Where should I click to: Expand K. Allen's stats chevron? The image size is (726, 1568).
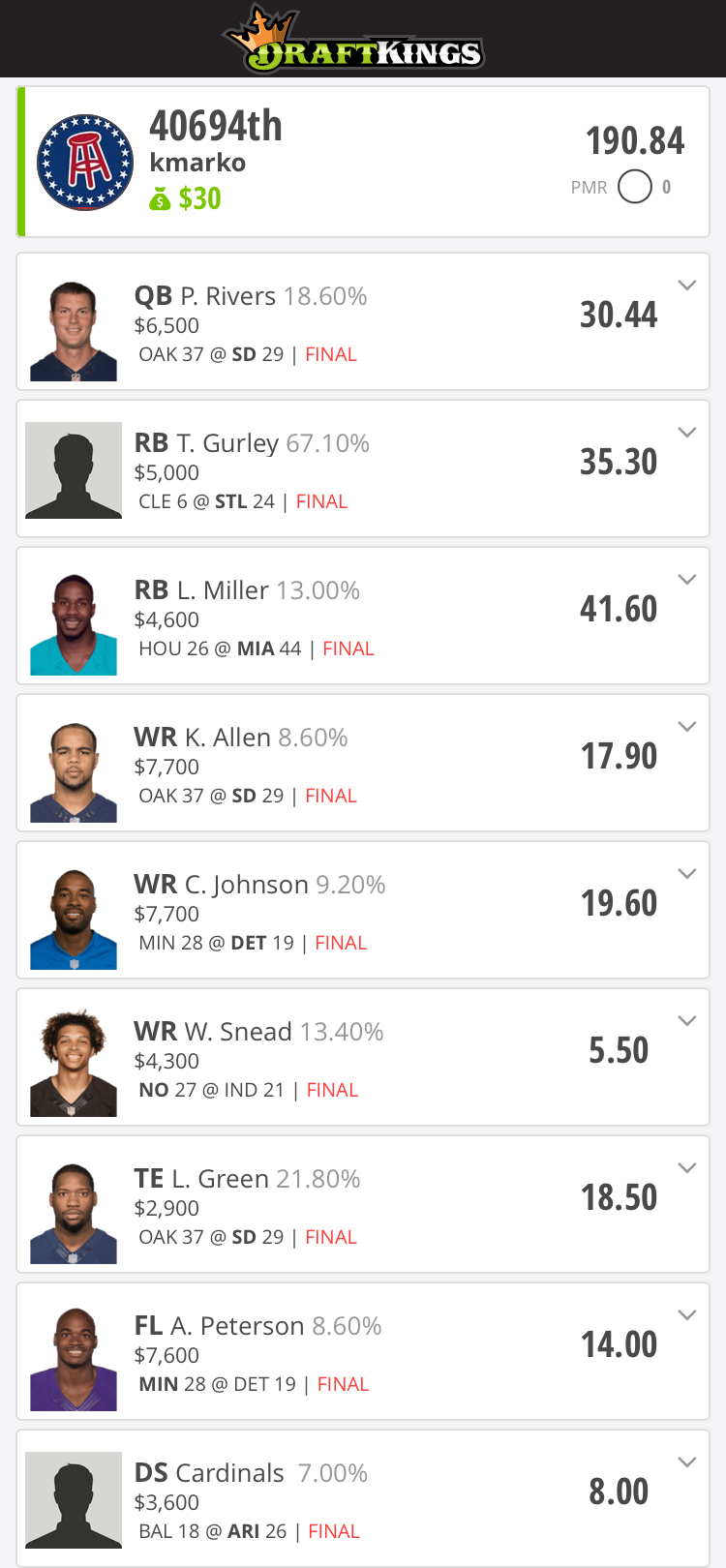tap(687, 727)
